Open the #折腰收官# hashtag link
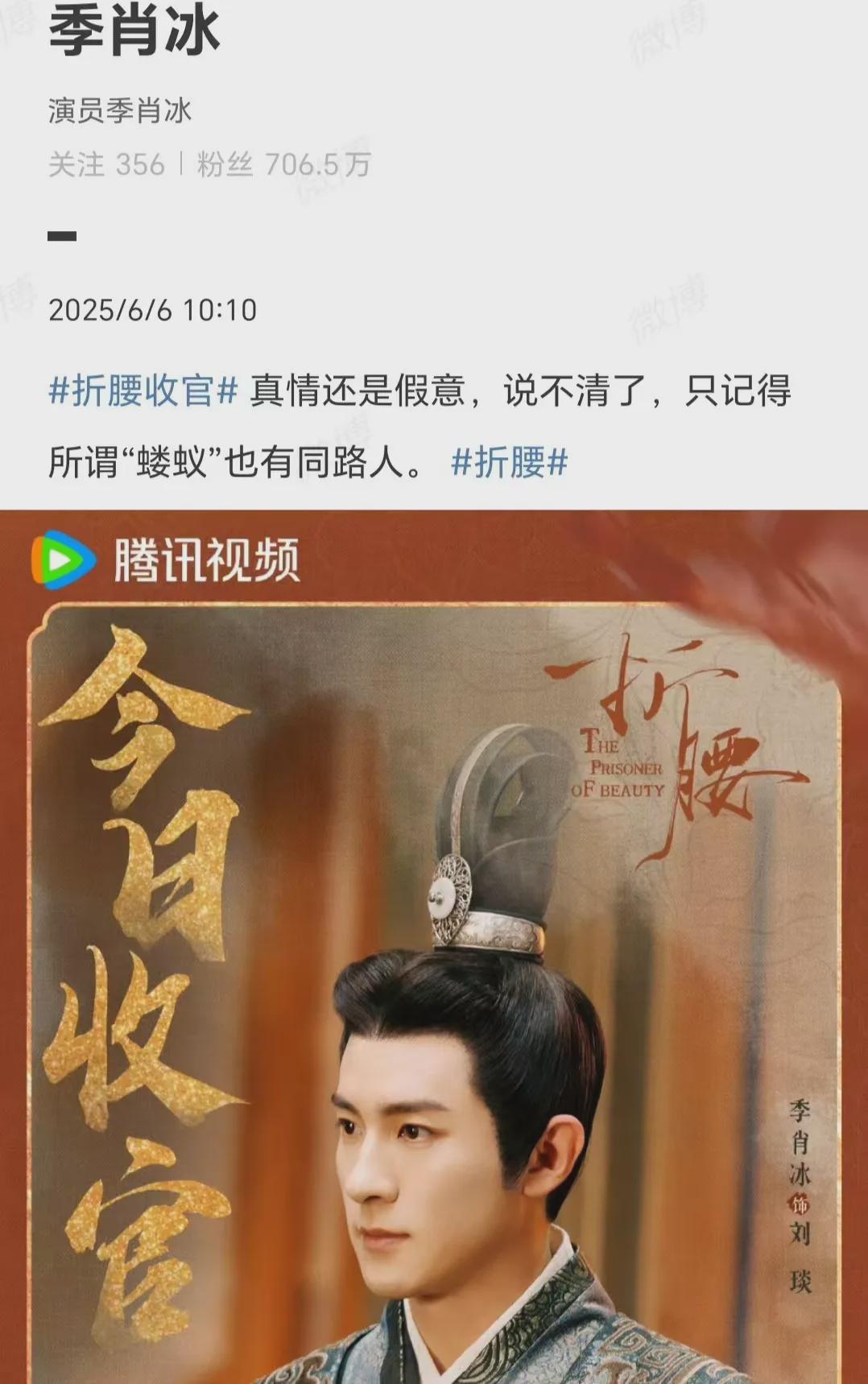 pos(143,391)
